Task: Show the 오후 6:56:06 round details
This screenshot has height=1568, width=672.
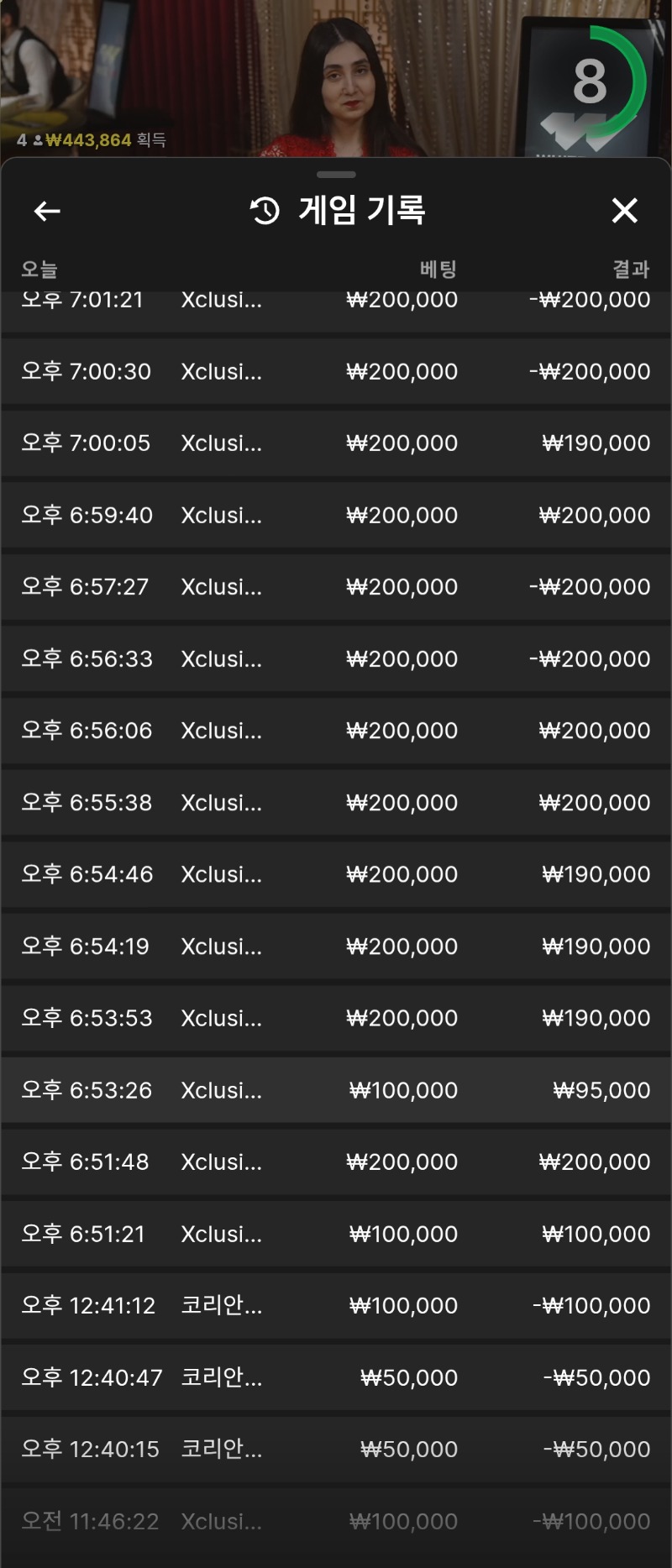Action: click(336, 730)
